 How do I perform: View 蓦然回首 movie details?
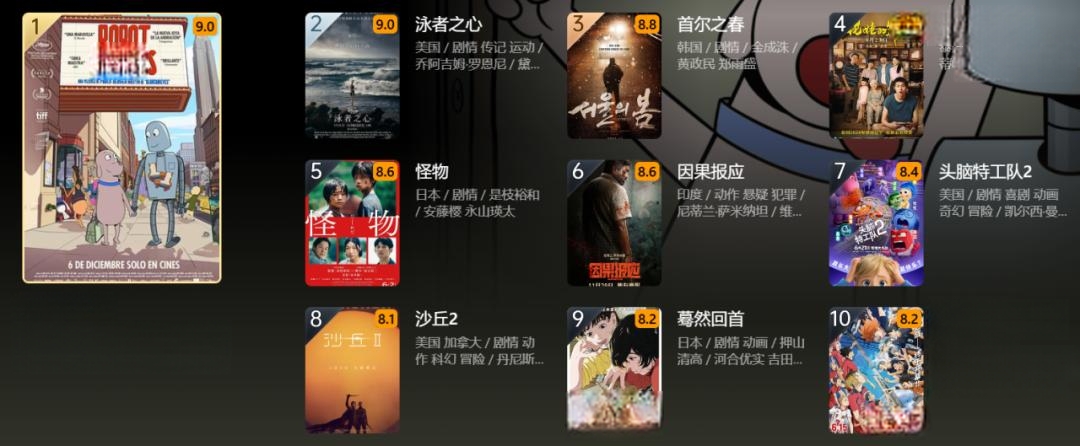tap(614, 370)
